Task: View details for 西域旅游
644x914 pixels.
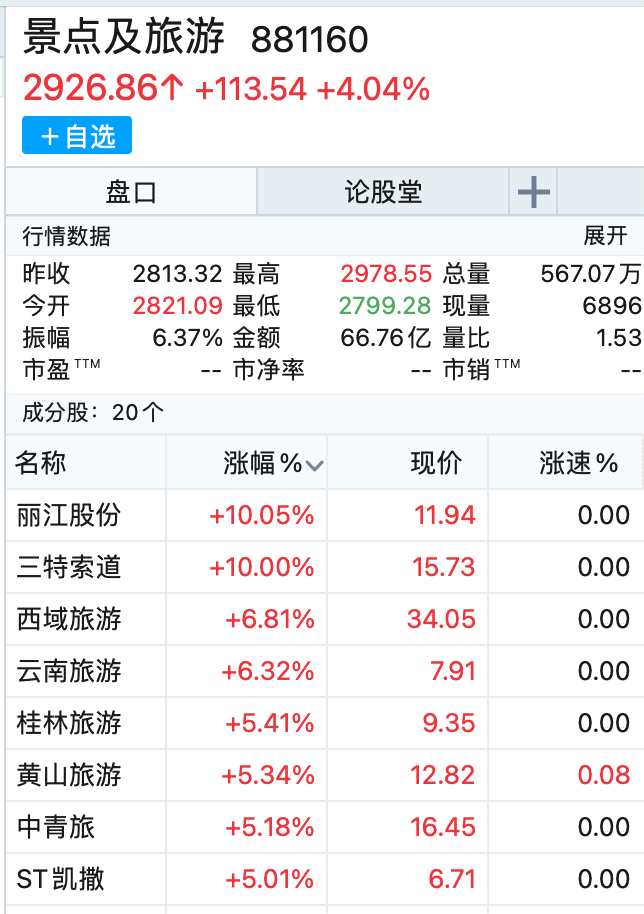Action: (x=69, y=620)
